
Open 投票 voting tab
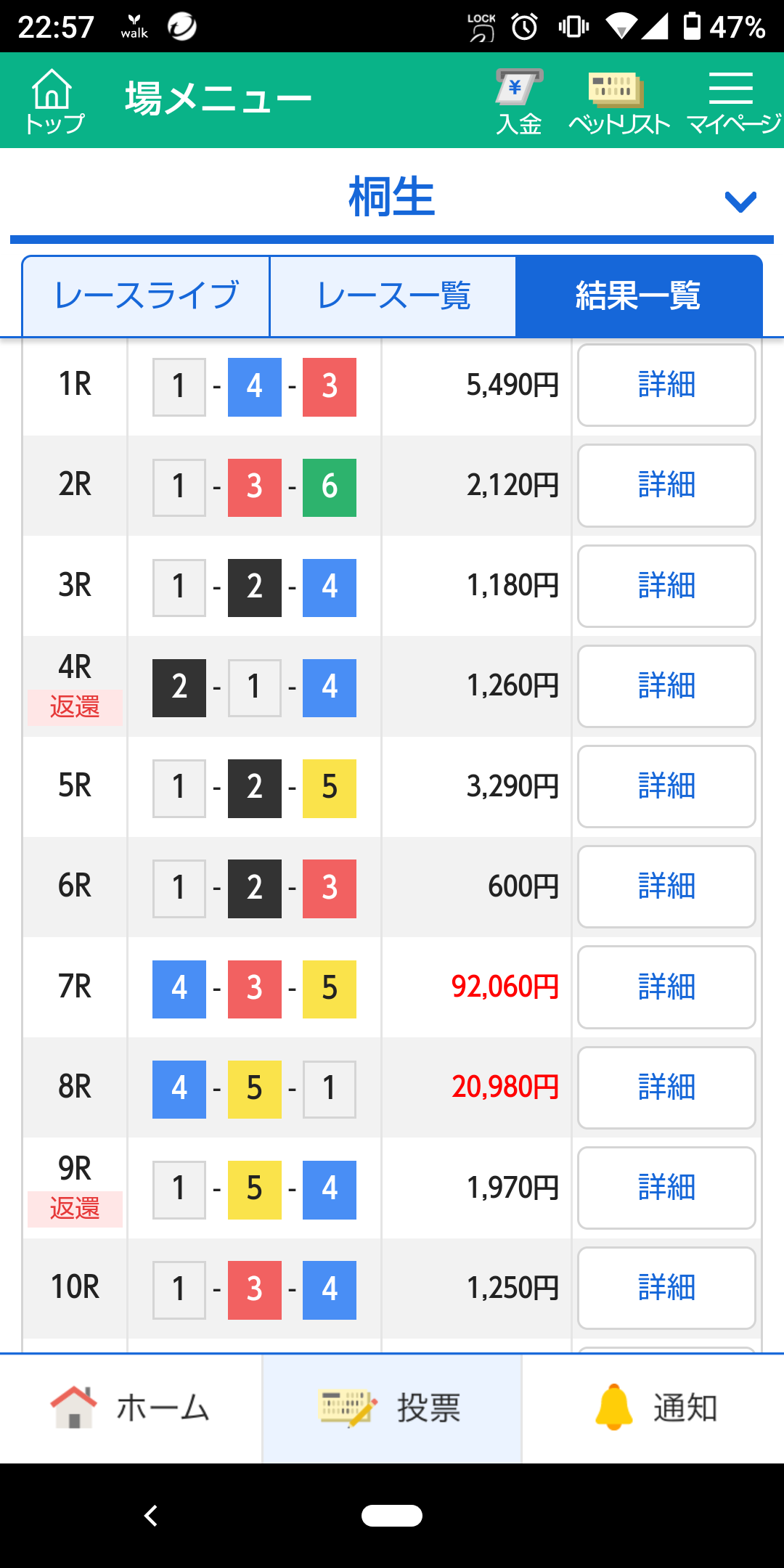tap(392, 1408)
